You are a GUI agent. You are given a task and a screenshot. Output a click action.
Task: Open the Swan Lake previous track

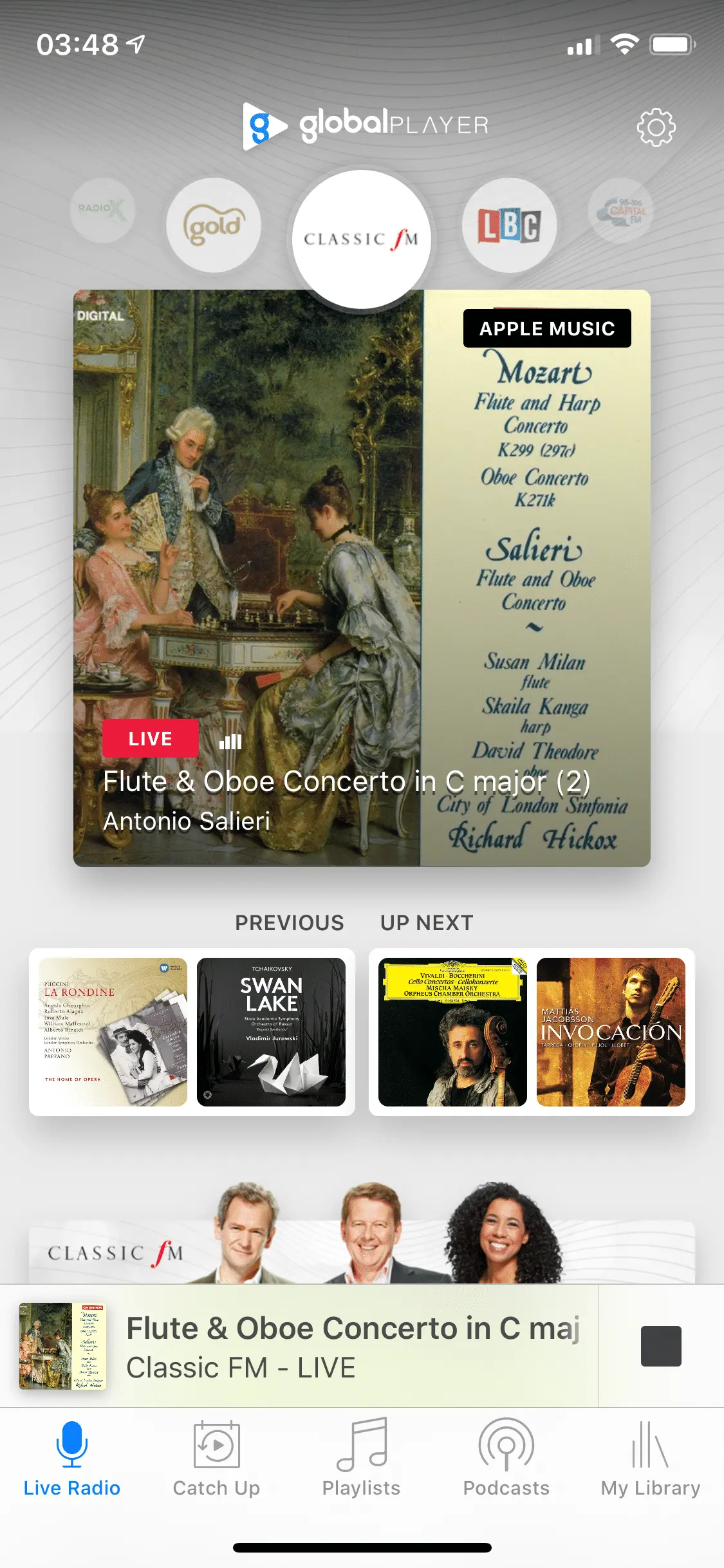coord(271,1032)
